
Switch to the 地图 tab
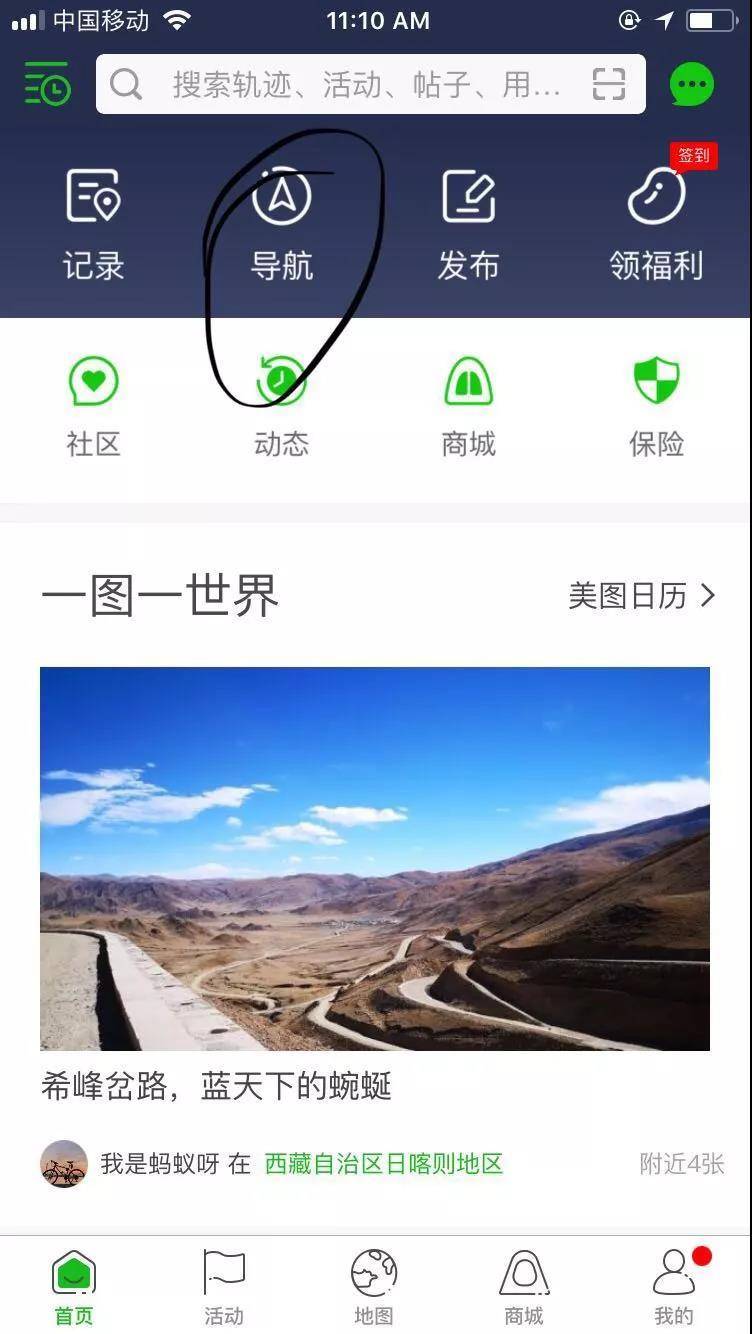click(x=374, y=1286)
